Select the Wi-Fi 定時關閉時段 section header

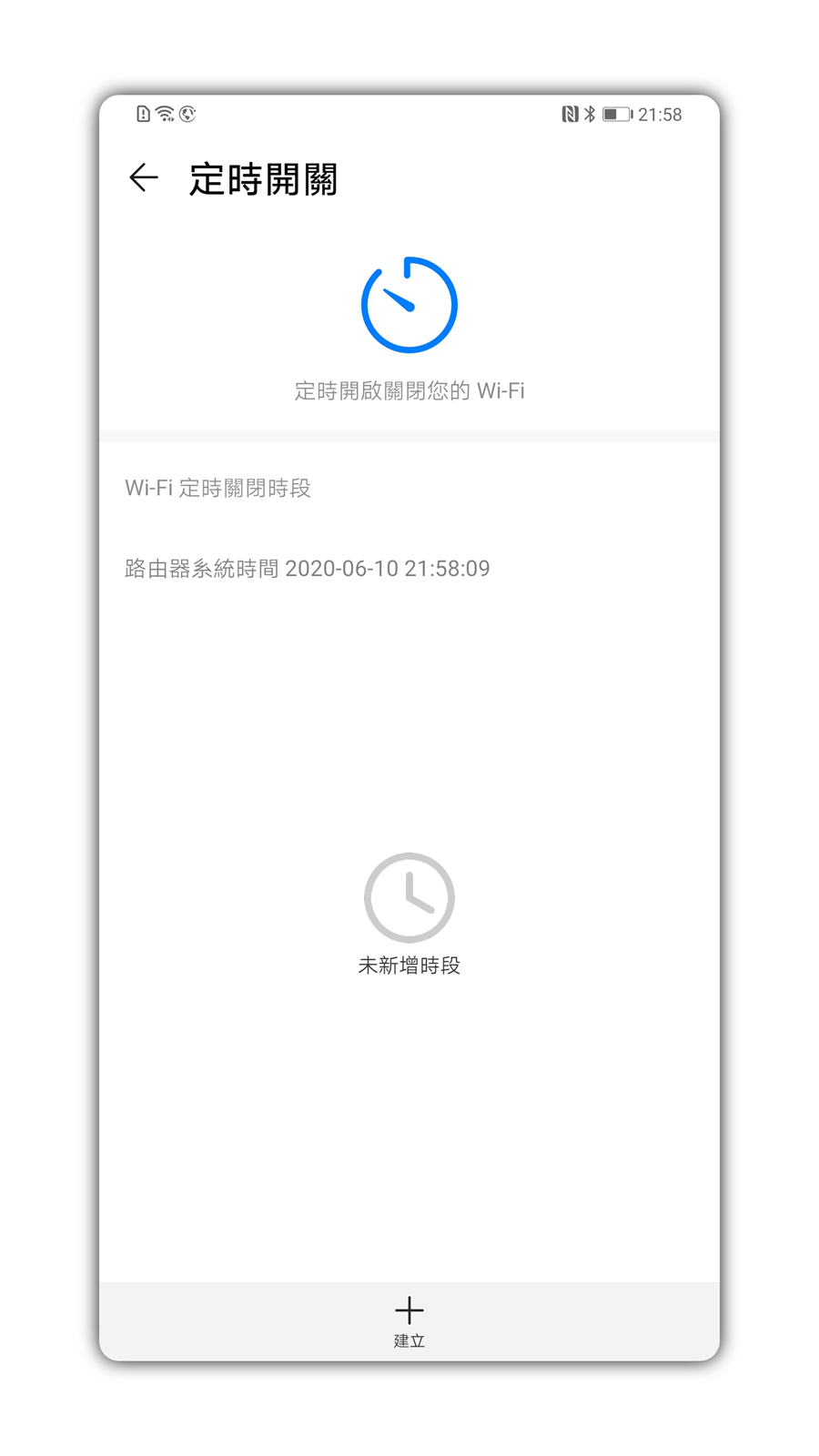(x=218, y=489)
